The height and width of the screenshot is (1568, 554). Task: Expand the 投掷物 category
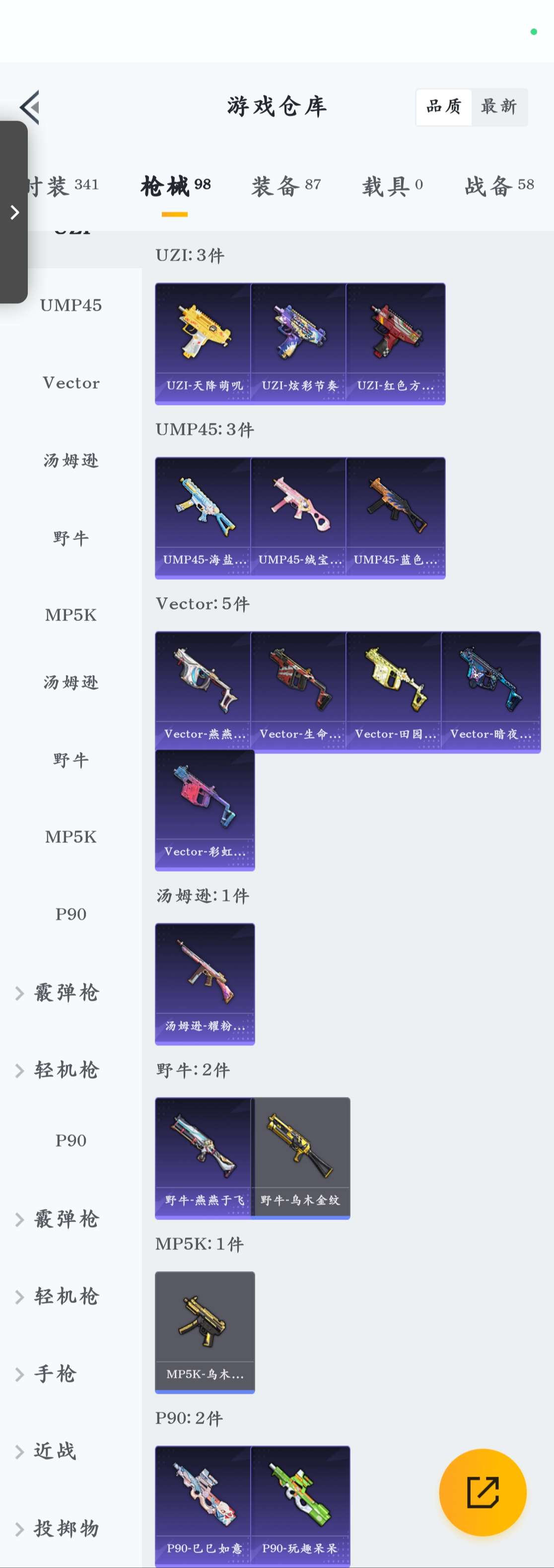(x=66, y=1528)
